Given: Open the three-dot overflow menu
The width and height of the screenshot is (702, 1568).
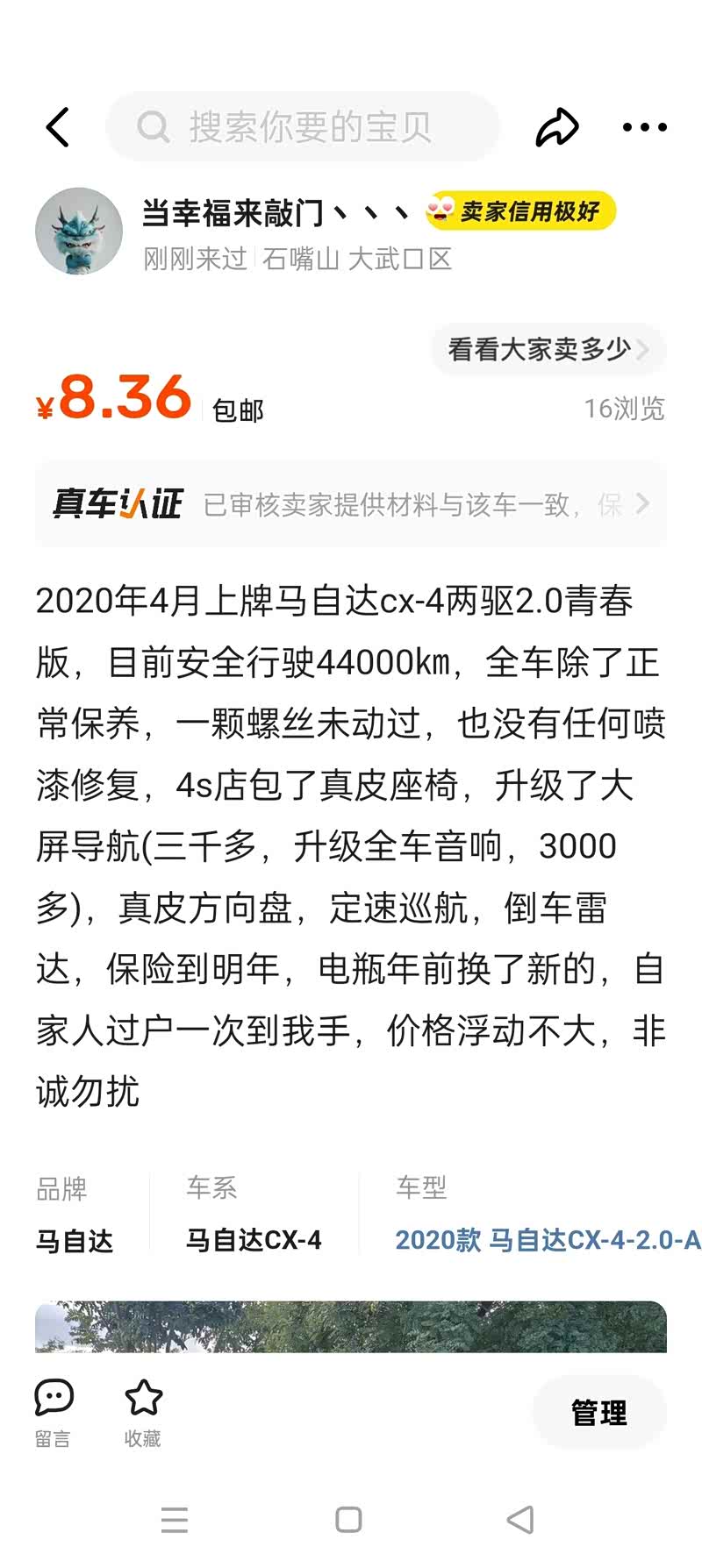Looking at the screenshot, I should tap(644, 127).
